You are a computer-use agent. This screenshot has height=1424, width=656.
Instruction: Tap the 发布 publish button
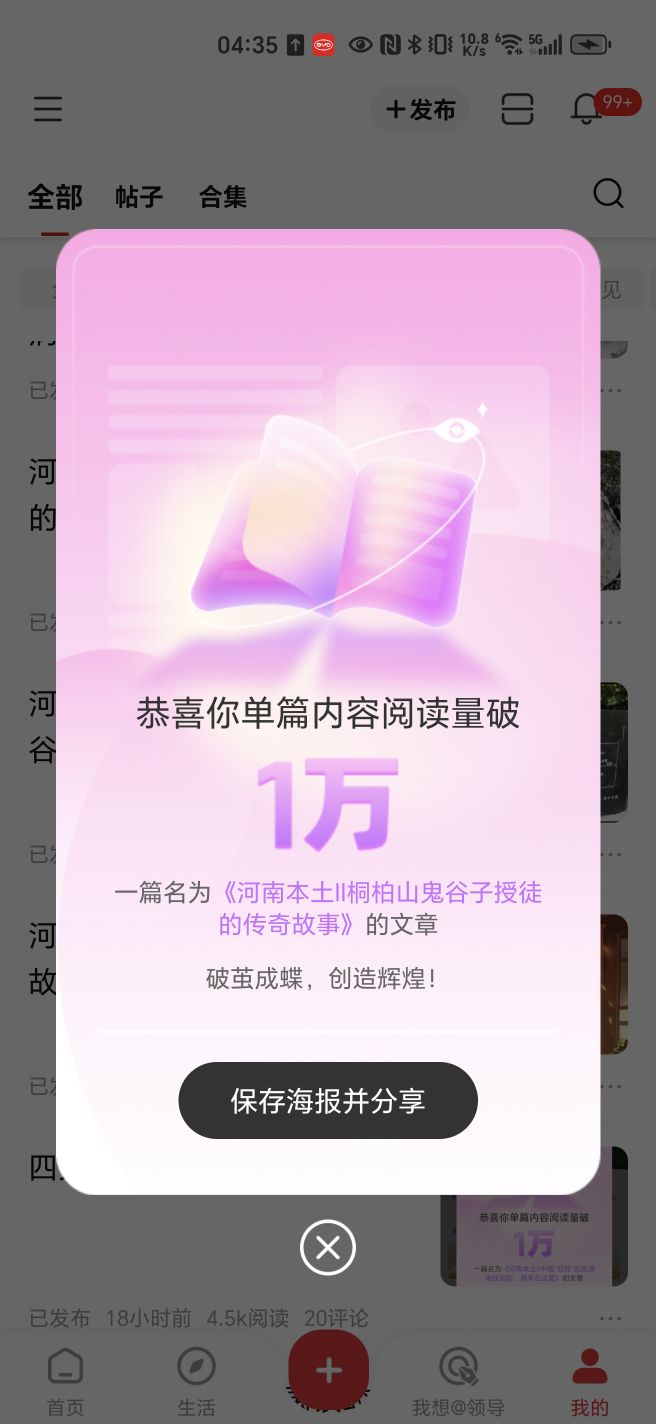pyautogui.click(x=420, y=110)
